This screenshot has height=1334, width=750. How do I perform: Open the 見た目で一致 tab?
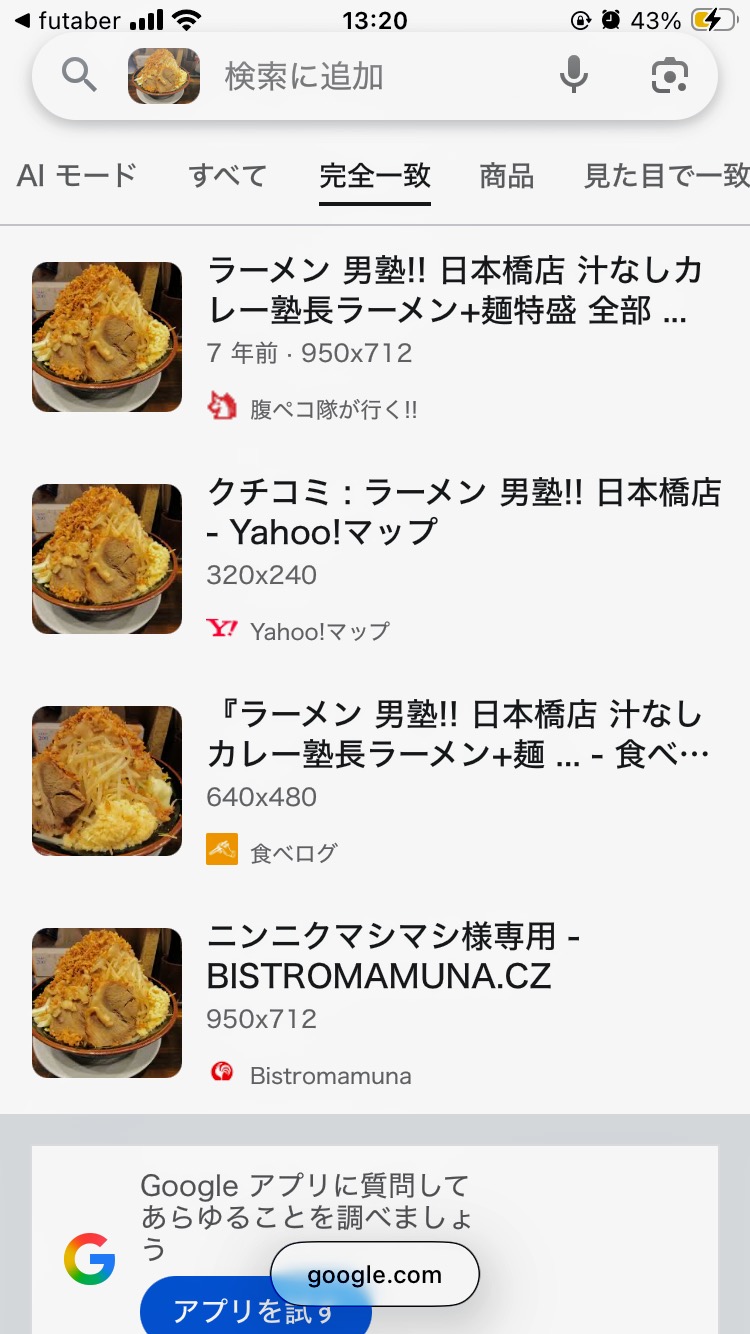point(666,176)
